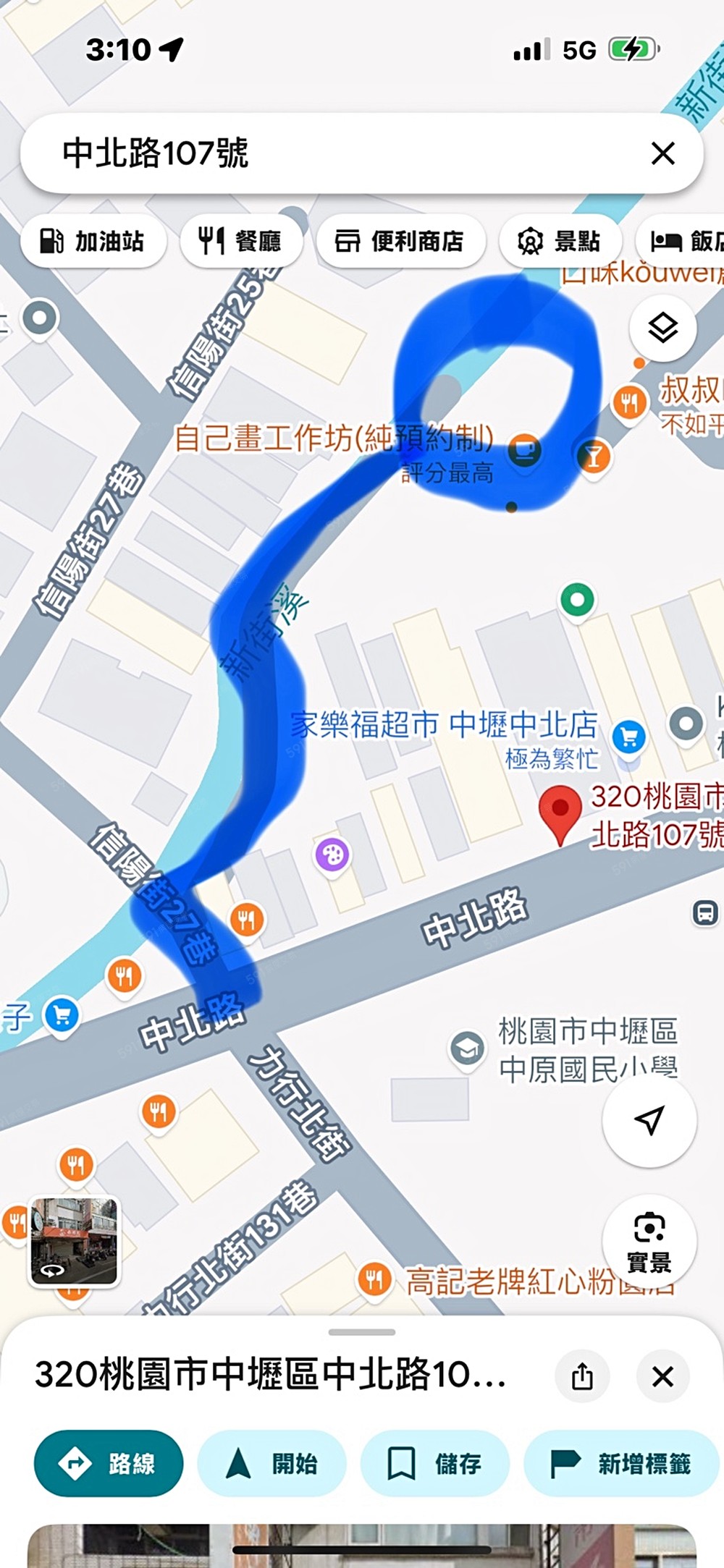Tap the search field showing 中北路107號
The image size is (724, 1568).
[290, 152]
